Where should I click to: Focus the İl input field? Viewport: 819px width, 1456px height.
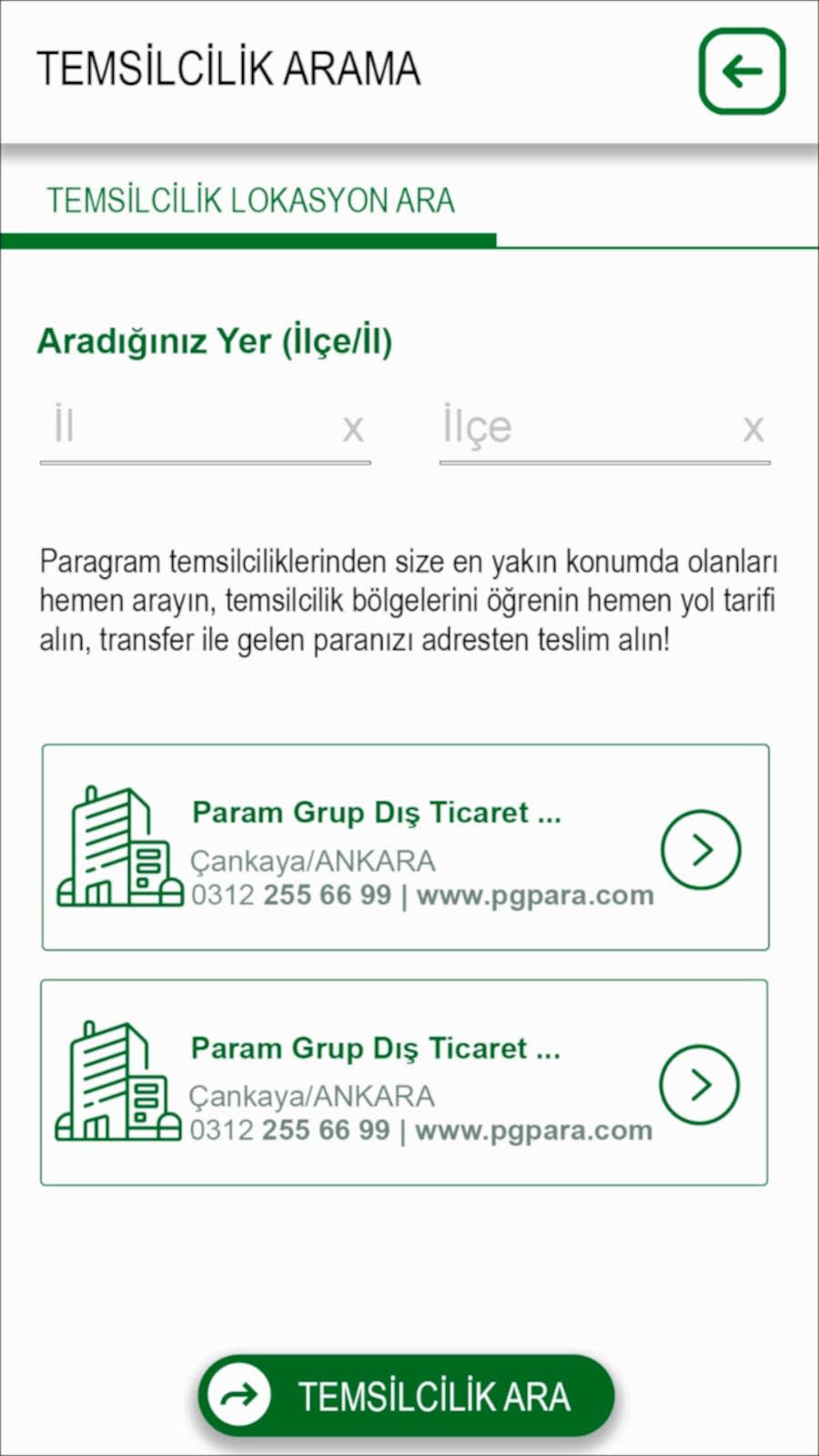tap(187, 426)
